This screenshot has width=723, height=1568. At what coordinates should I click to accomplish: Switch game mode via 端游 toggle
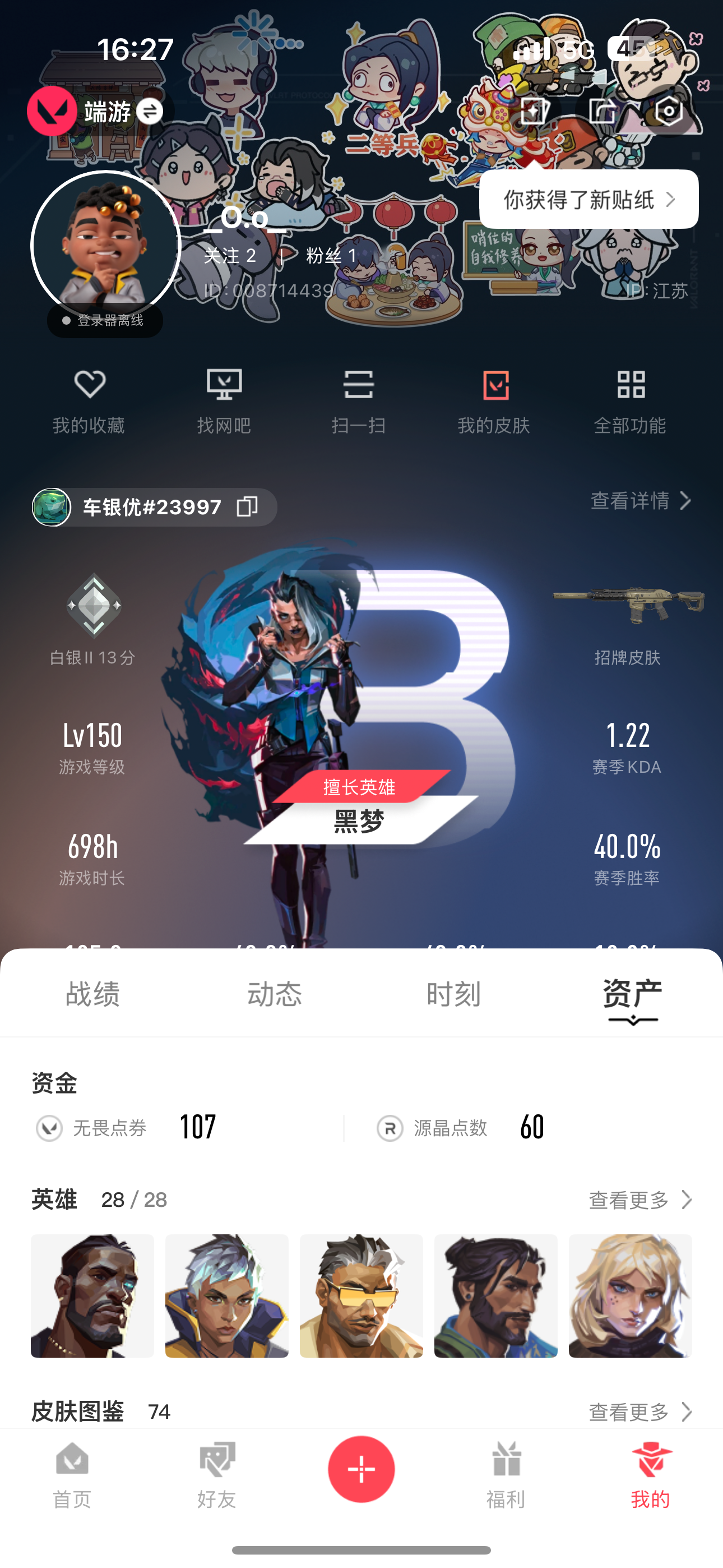point(149,112)
